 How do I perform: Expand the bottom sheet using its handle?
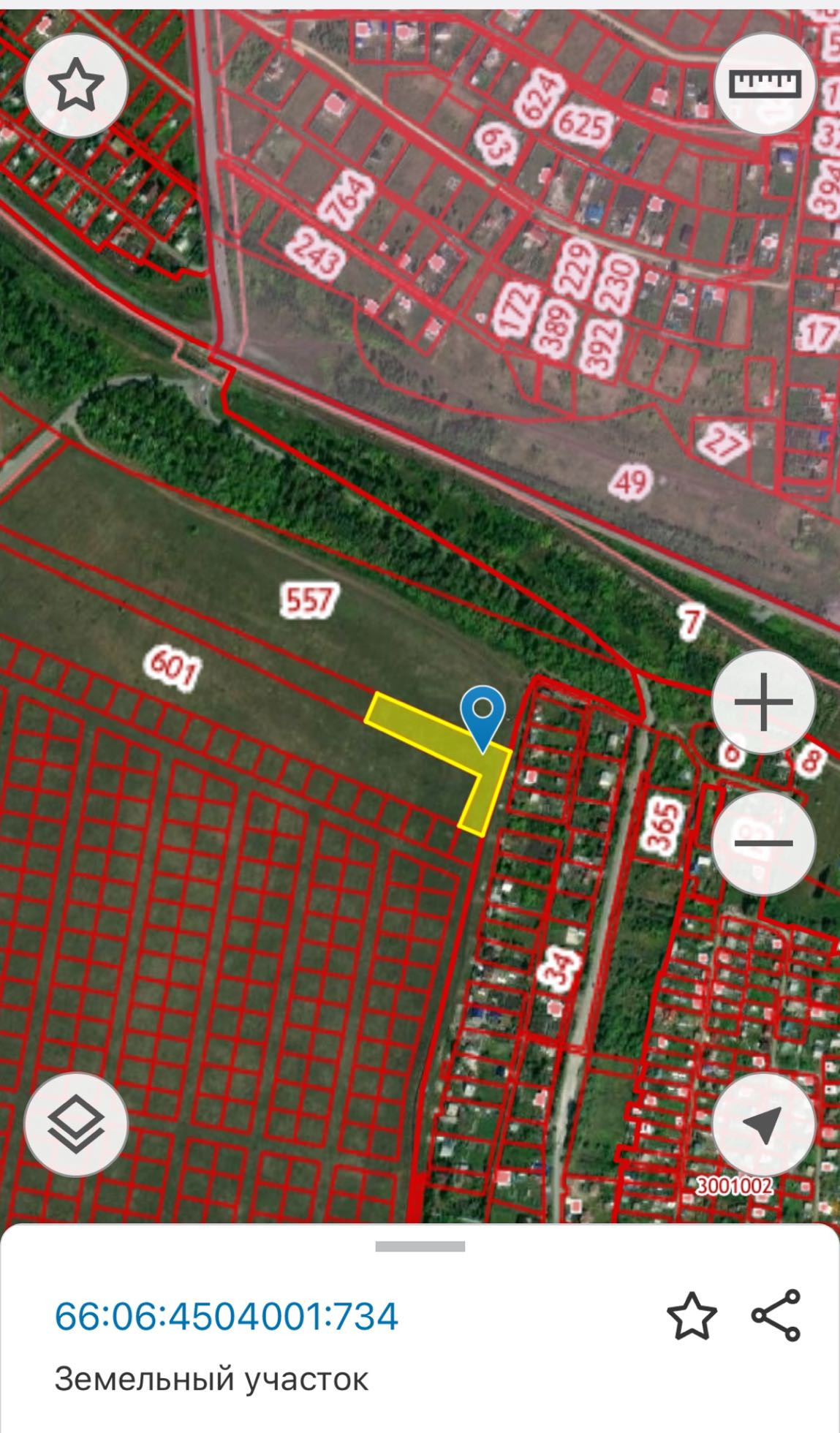tap(420, 1247)
